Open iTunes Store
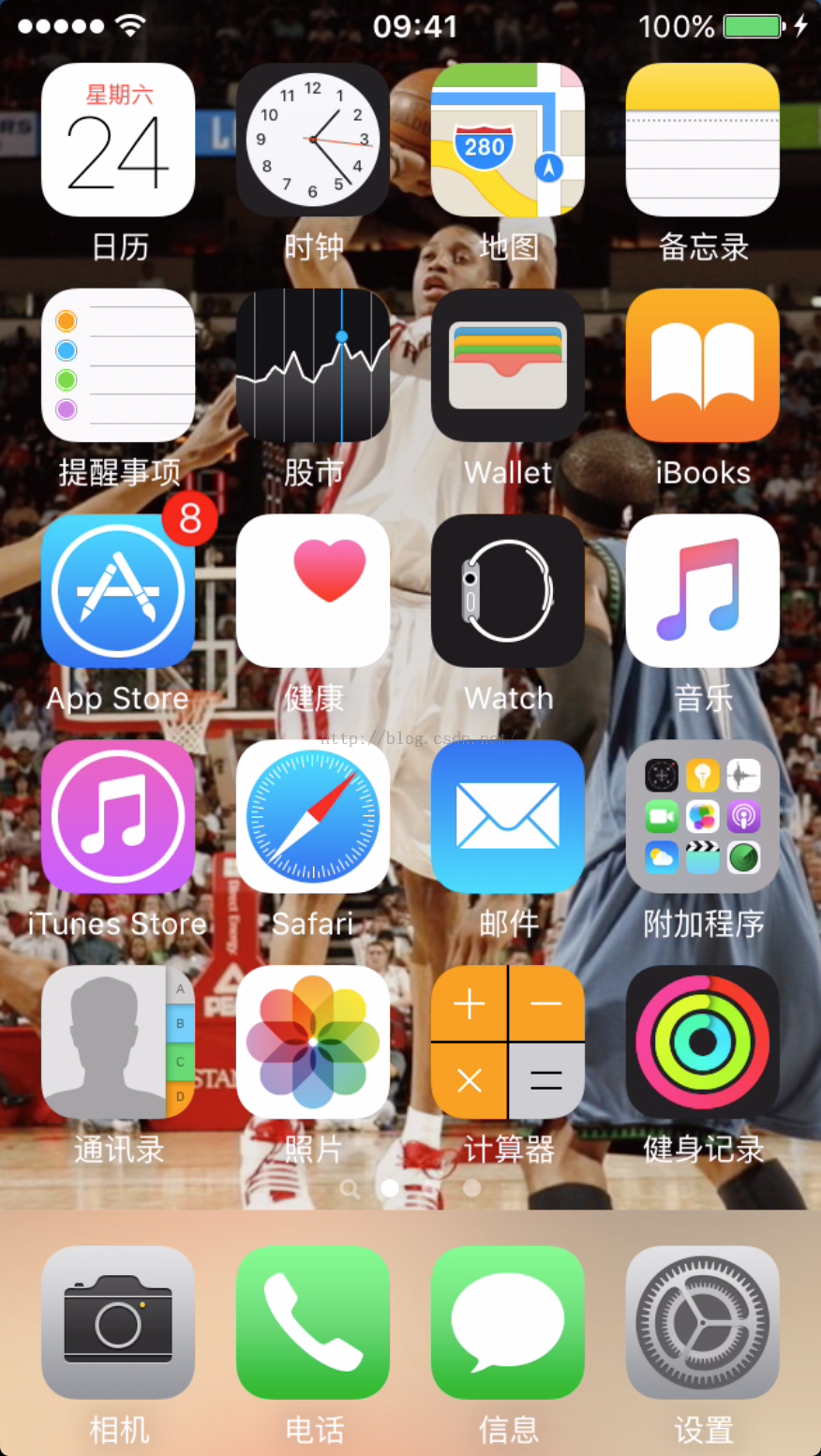Screen dimensions: 821x1456 point(118,817)
